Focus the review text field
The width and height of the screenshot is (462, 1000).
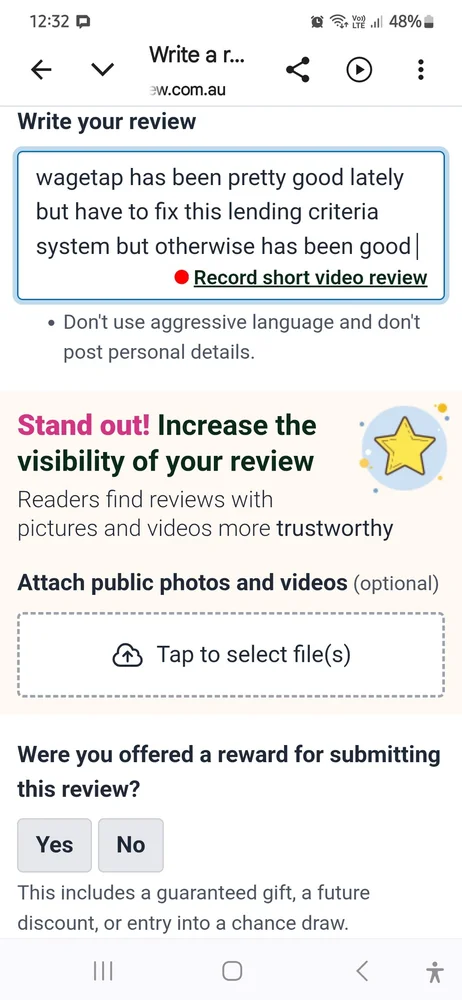tap(230, 225)
